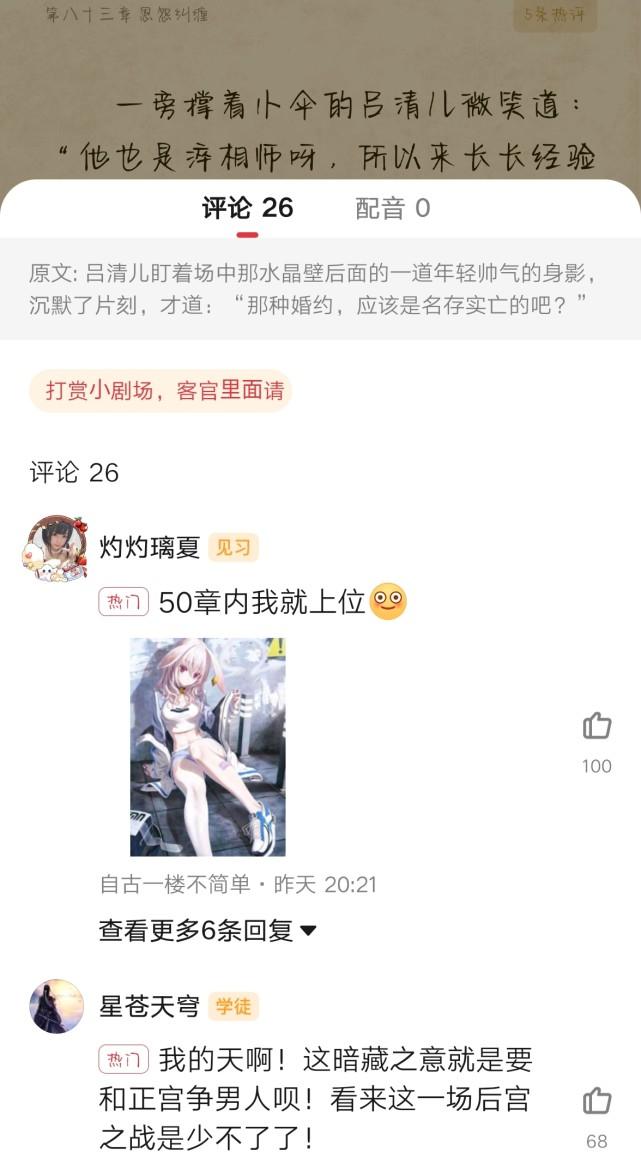Tap the 5条热评 badge

[555, 14]
